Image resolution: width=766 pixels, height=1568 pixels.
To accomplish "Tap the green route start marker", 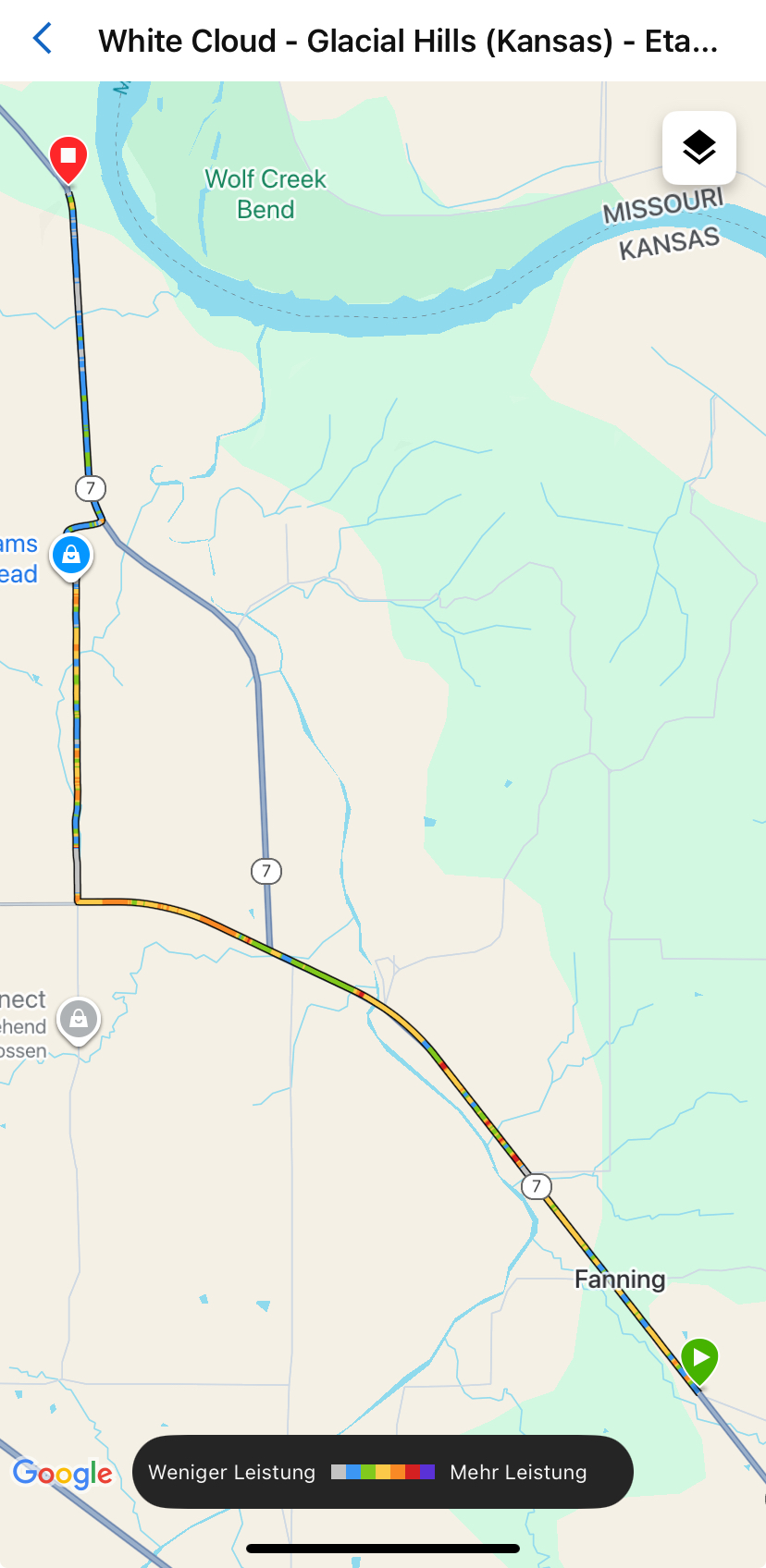I will click(x=699, y=1359).
